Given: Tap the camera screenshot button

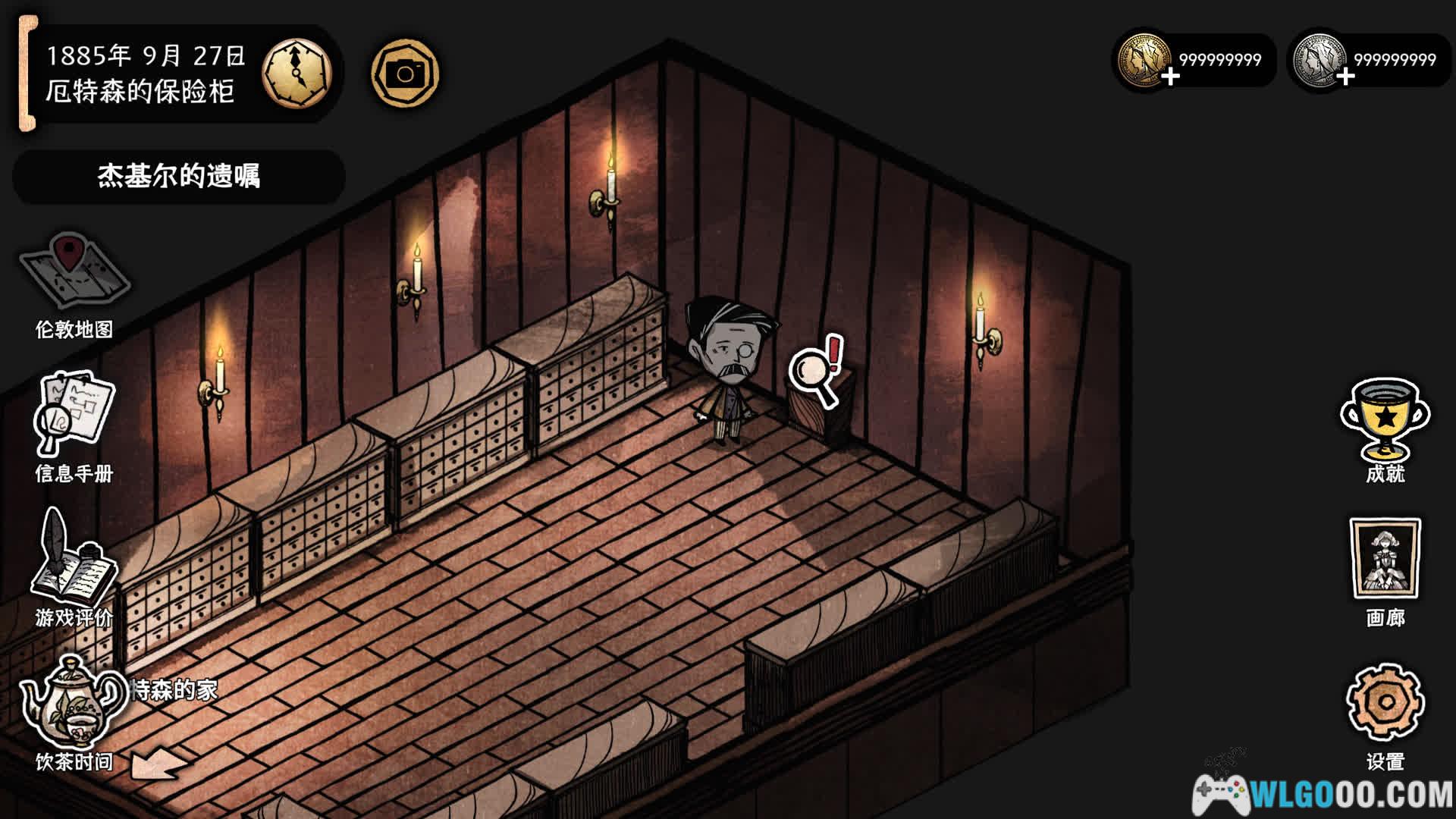Looking at the screenshot, I should pyautogui.click(x=405, y=73).
